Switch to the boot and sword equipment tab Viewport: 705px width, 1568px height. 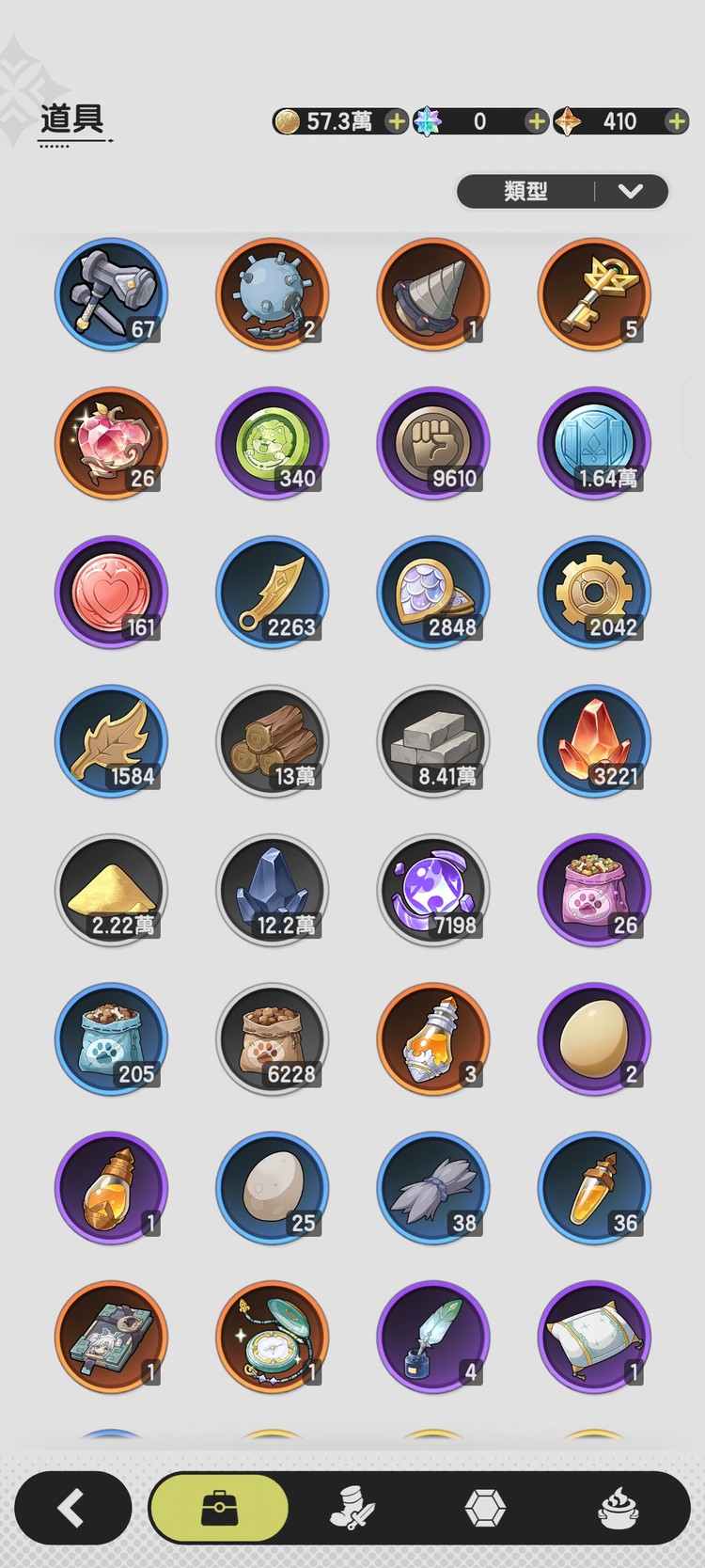coord(352,1508)
